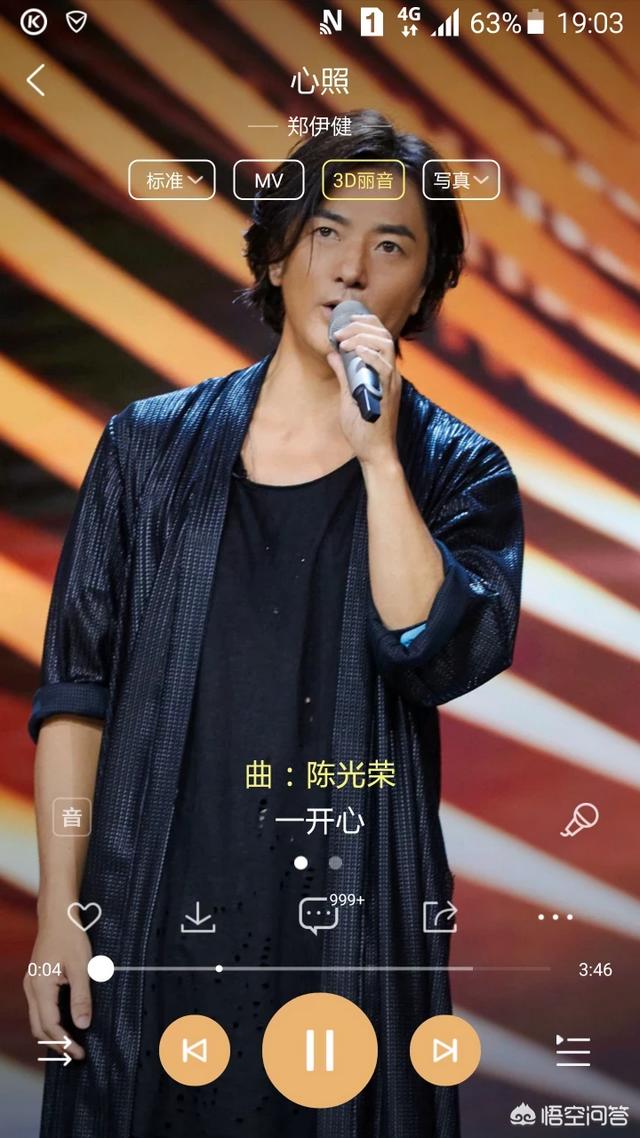Download the song 心照
The height and width of the screenshot is (1138, 640).
[198, 916]
